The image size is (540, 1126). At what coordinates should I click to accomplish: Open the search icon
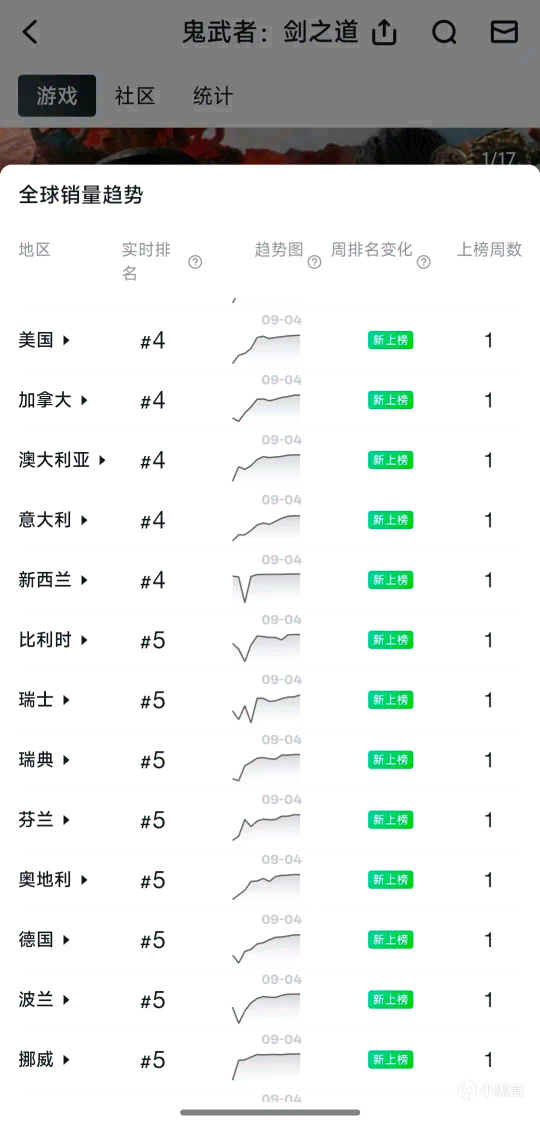pos(444,32)
